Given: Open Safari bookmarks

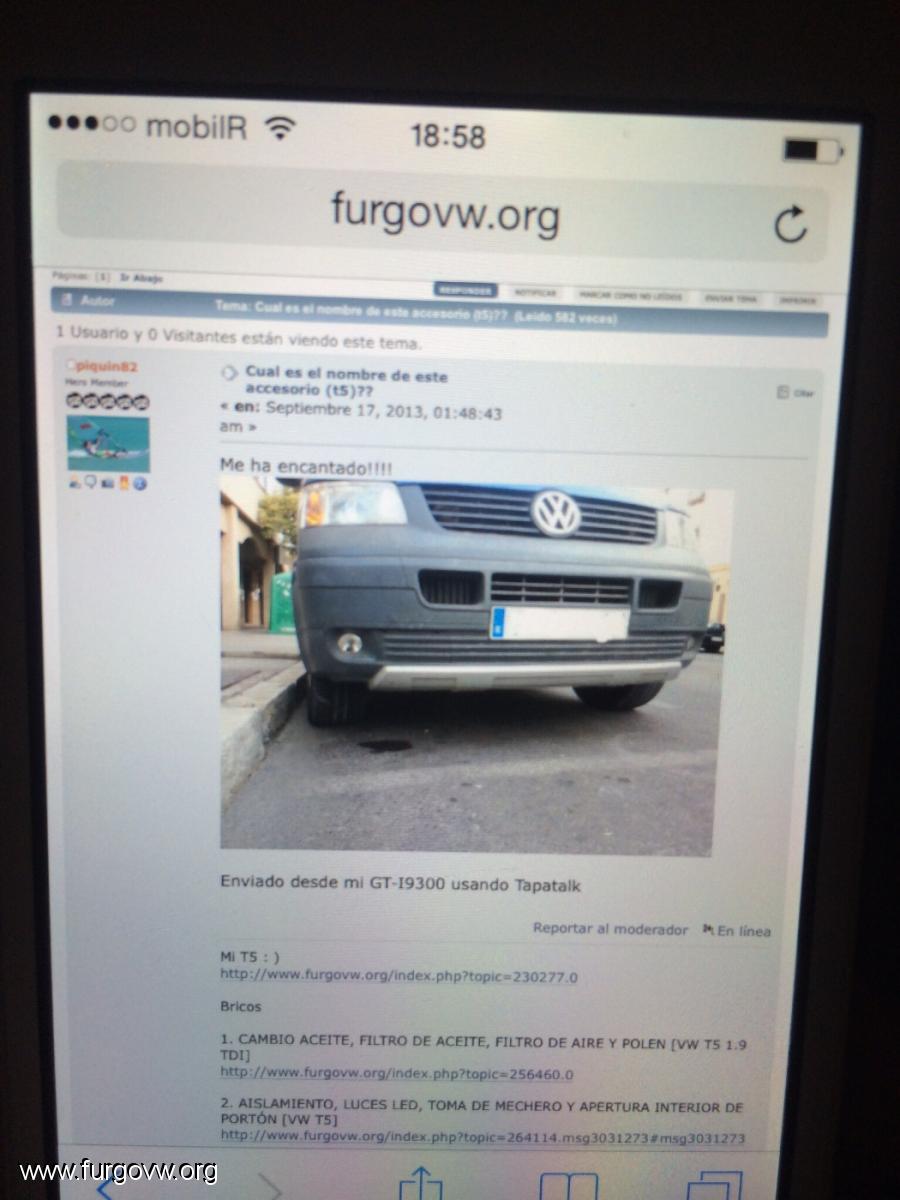Looking at the screenshot, I should (x=568, y=1188).
